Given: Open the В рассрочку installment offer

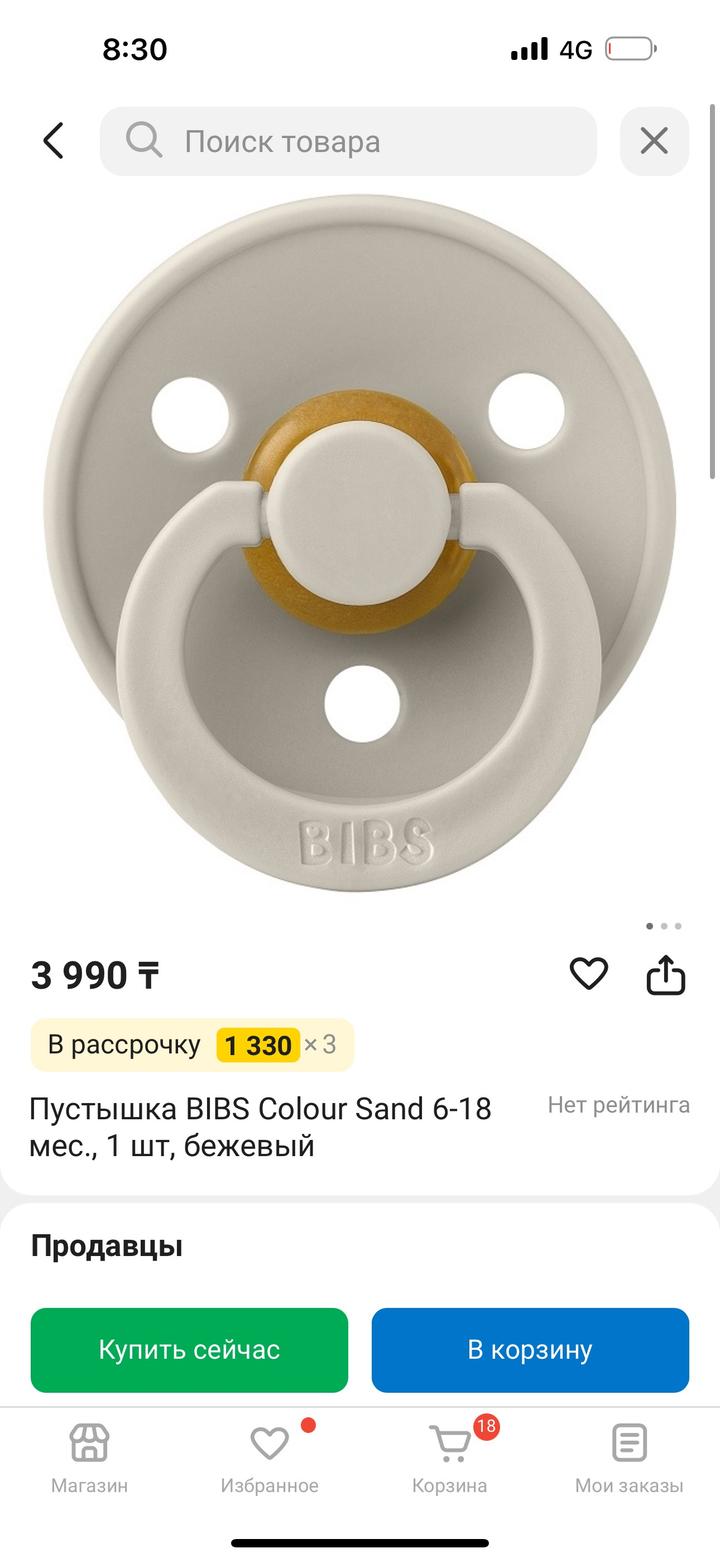Looking at the screenshot, I should tap(192, 1045).
